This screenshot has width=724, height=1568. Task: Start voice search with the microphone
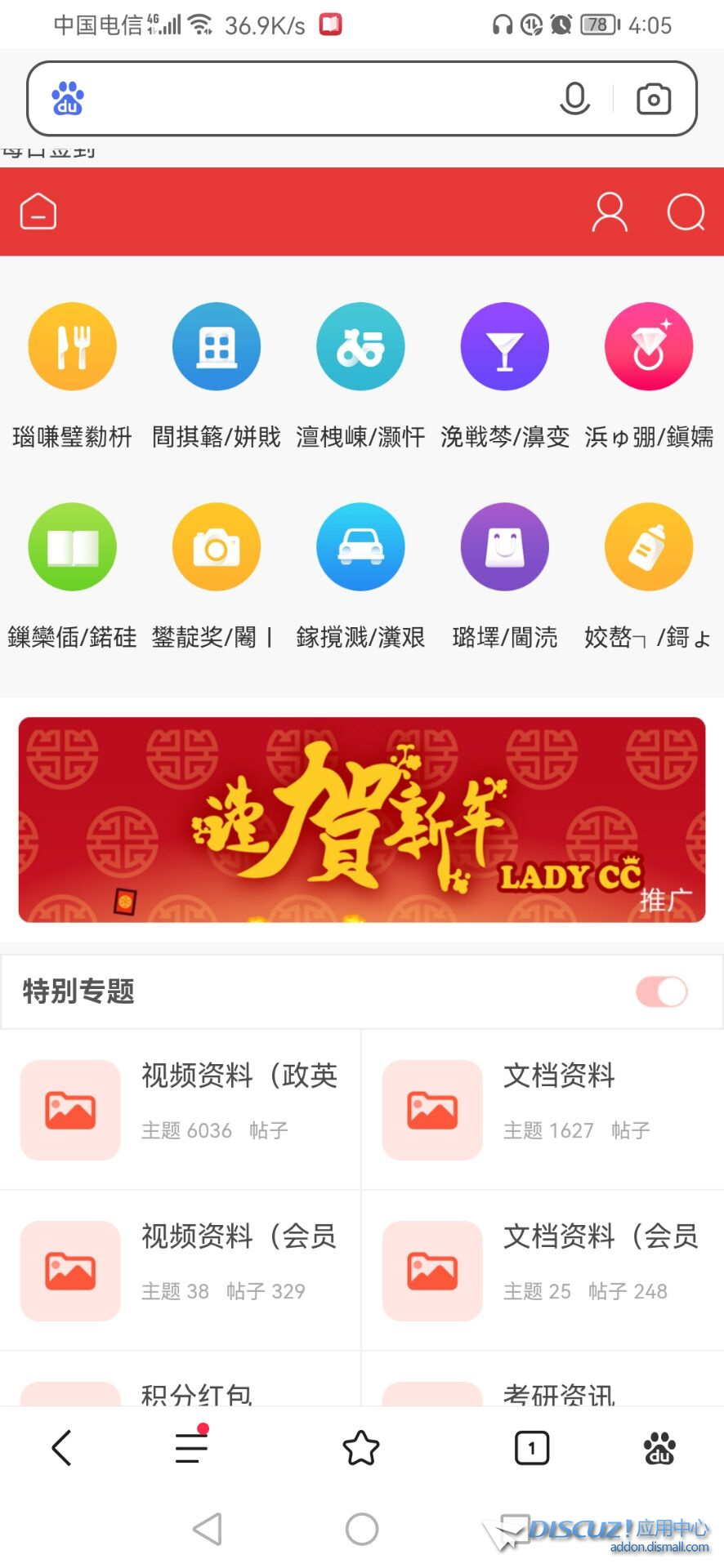pyautogui.click(x=574, y=99)
